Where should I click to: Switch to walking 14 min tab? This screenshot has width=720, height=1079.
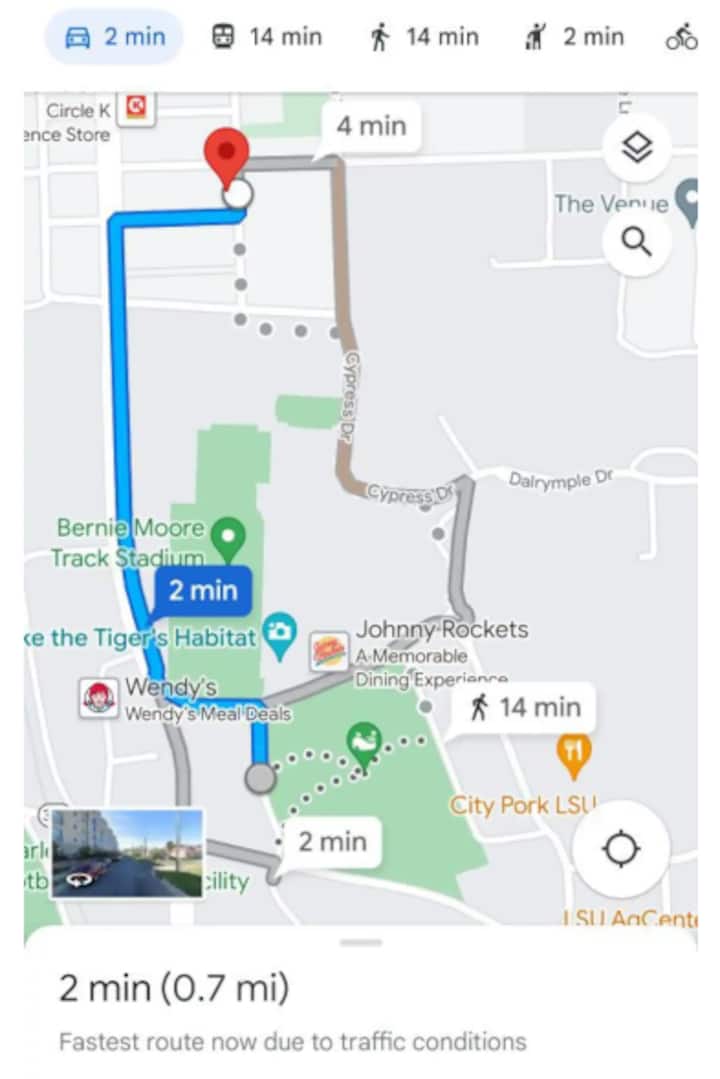click(424, 38)
